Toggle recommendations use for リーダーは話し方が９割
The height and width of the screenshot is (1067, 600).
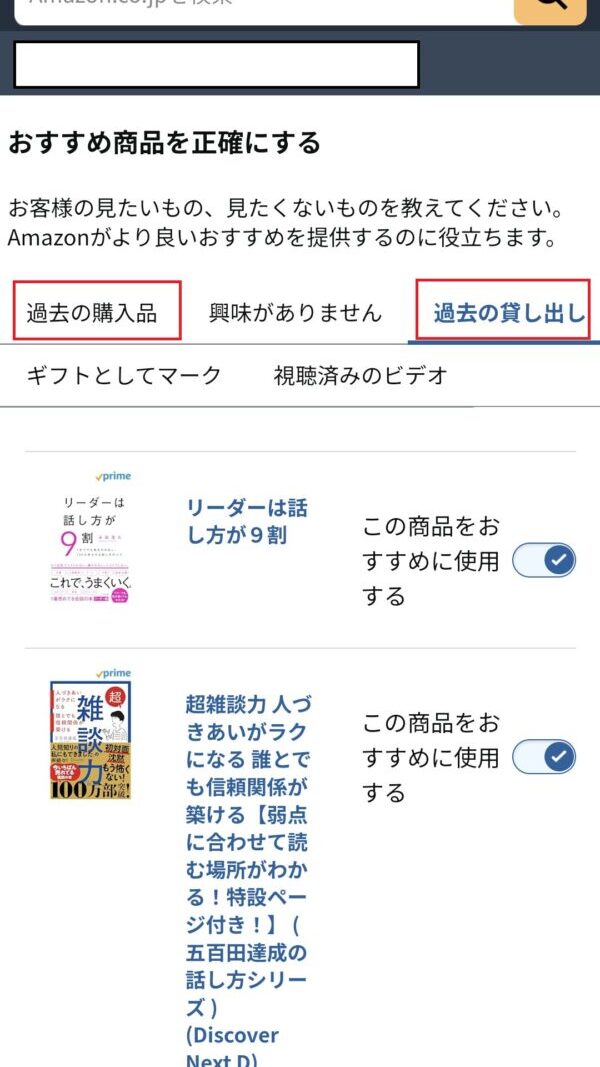coord(545,560)
